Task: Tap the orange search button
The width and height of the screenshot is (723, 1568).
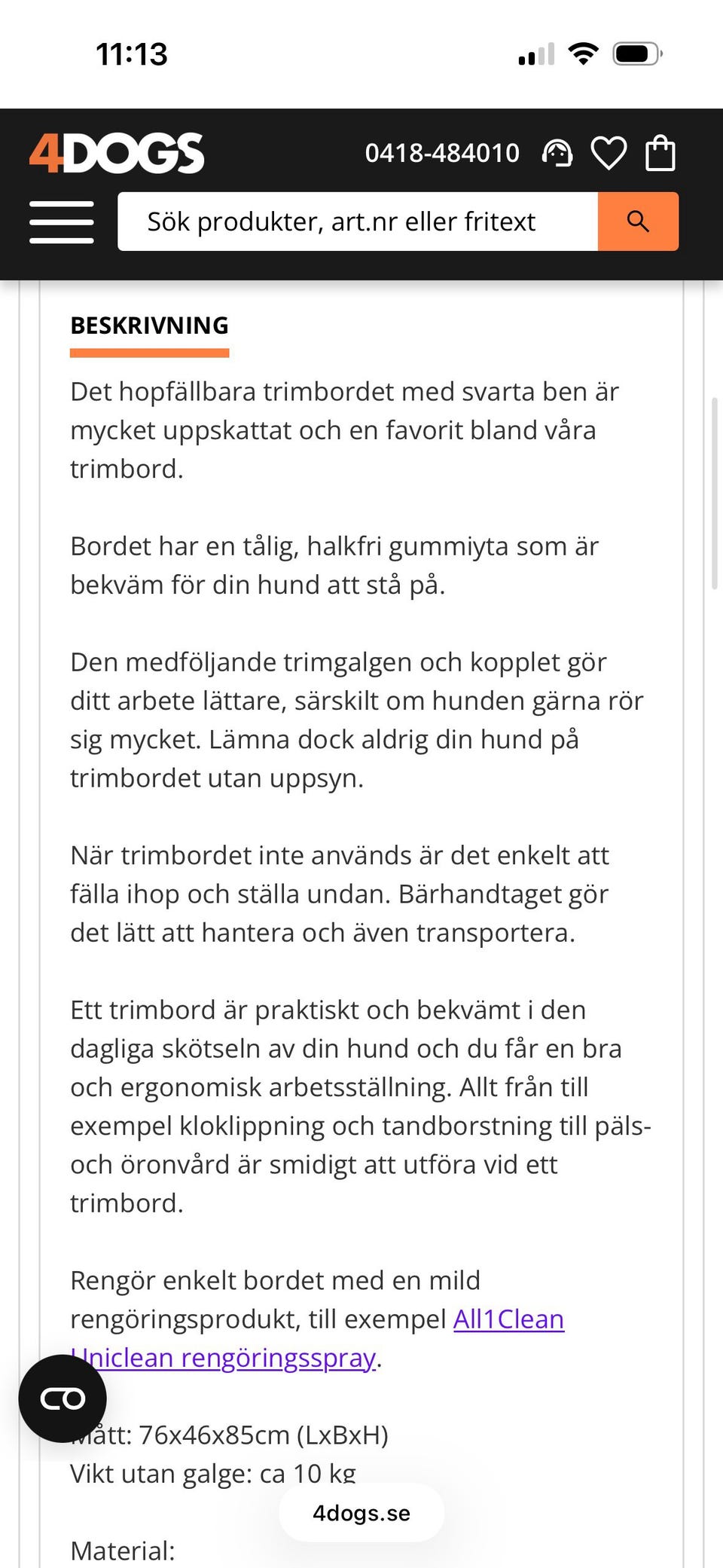Action: [x=638, y=222]
